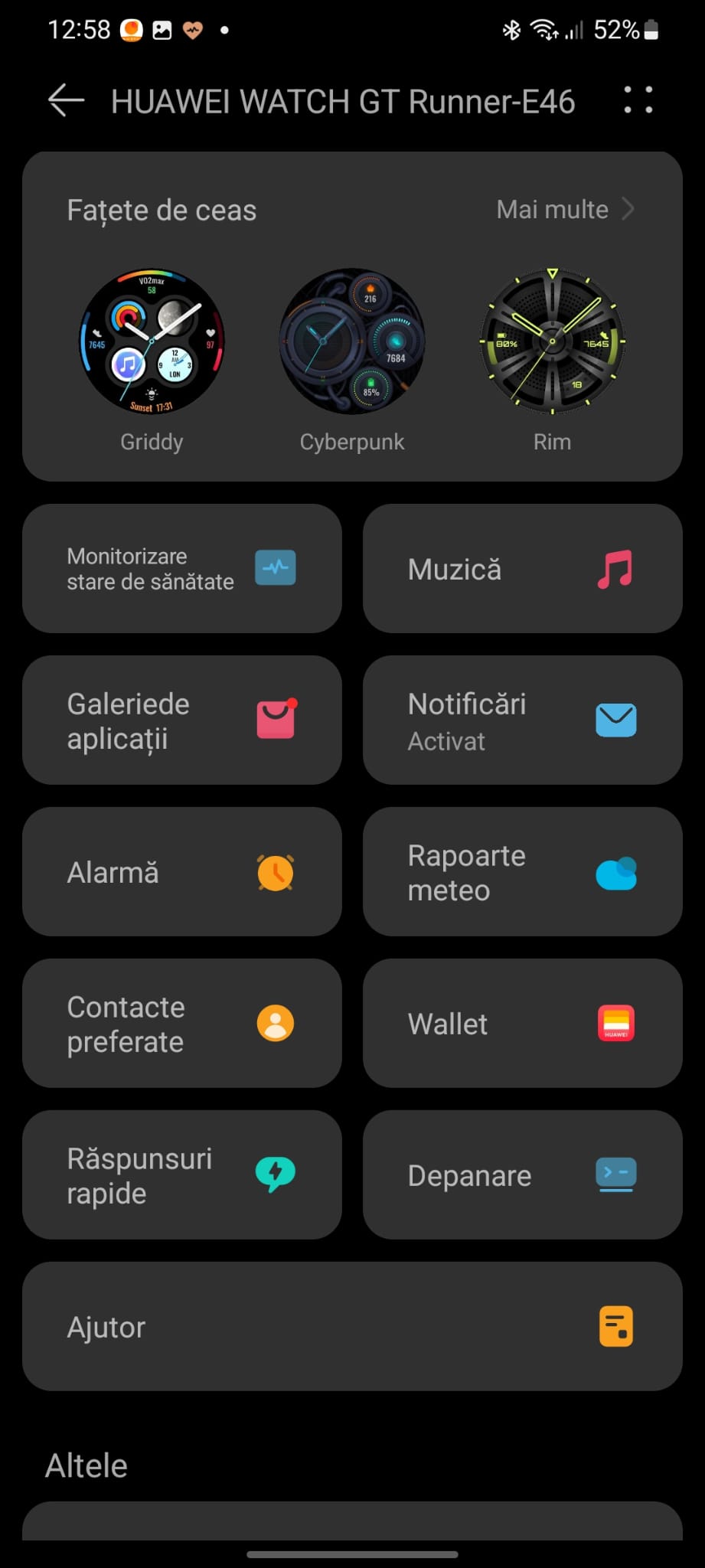705x1568 pixels.
Task: Select the Griddy watch face
Action: coord(152,341)
